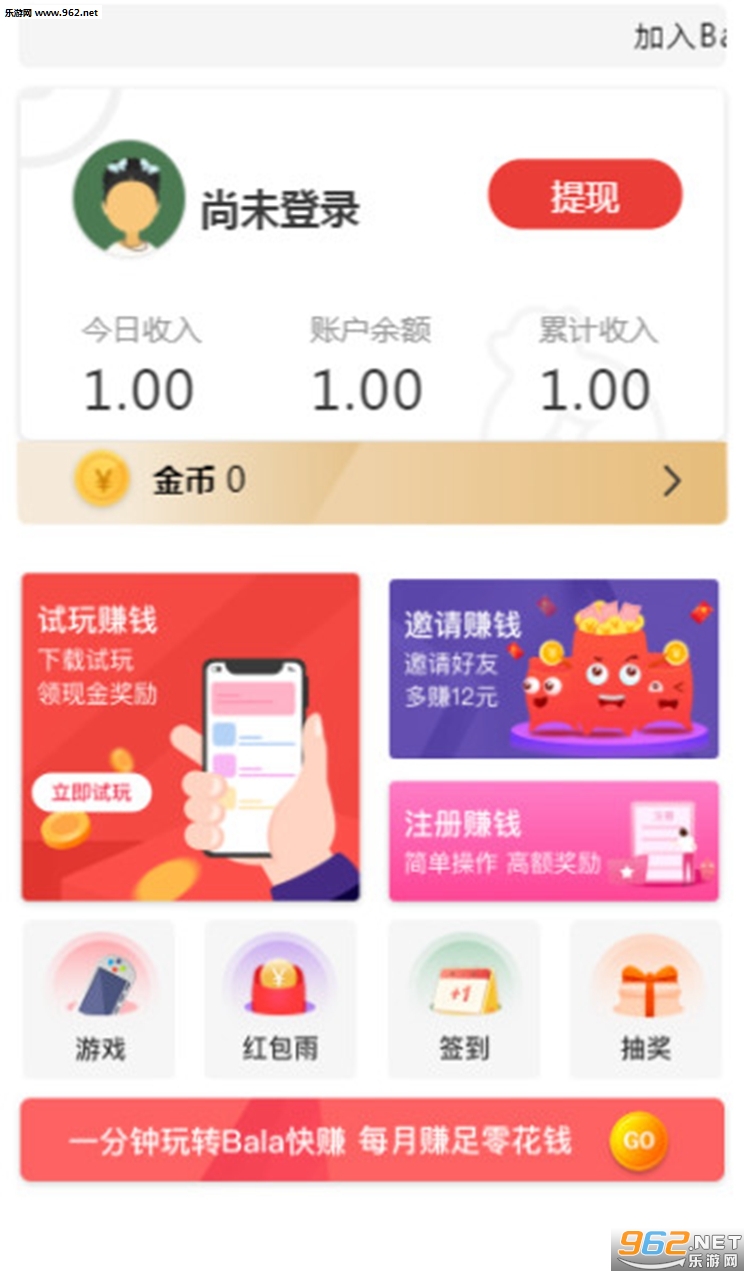This screenshot has width=750, height=1277.
Task: Open the profile avatar to log in
Action: (128, 197)
